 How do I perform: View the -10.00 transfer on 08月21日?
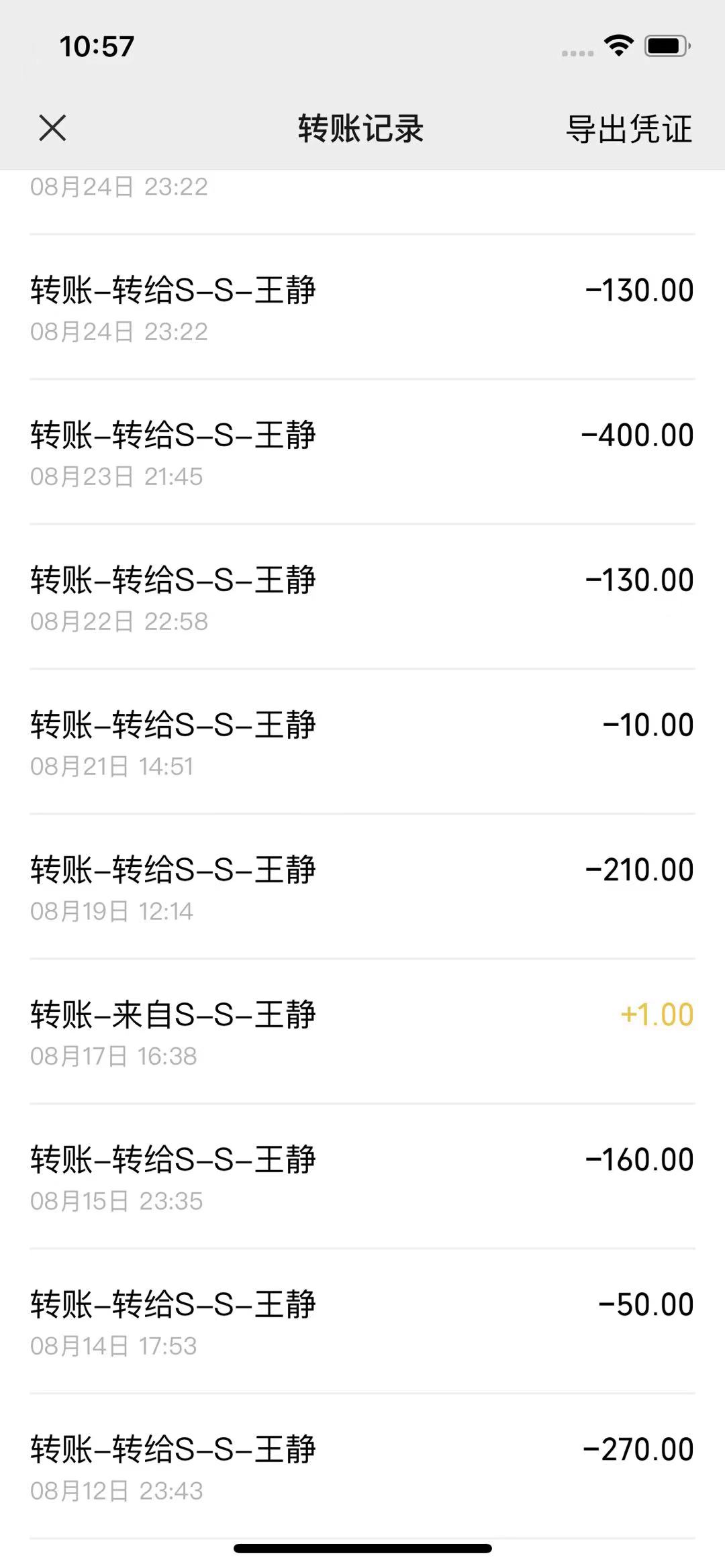(362, 742)
